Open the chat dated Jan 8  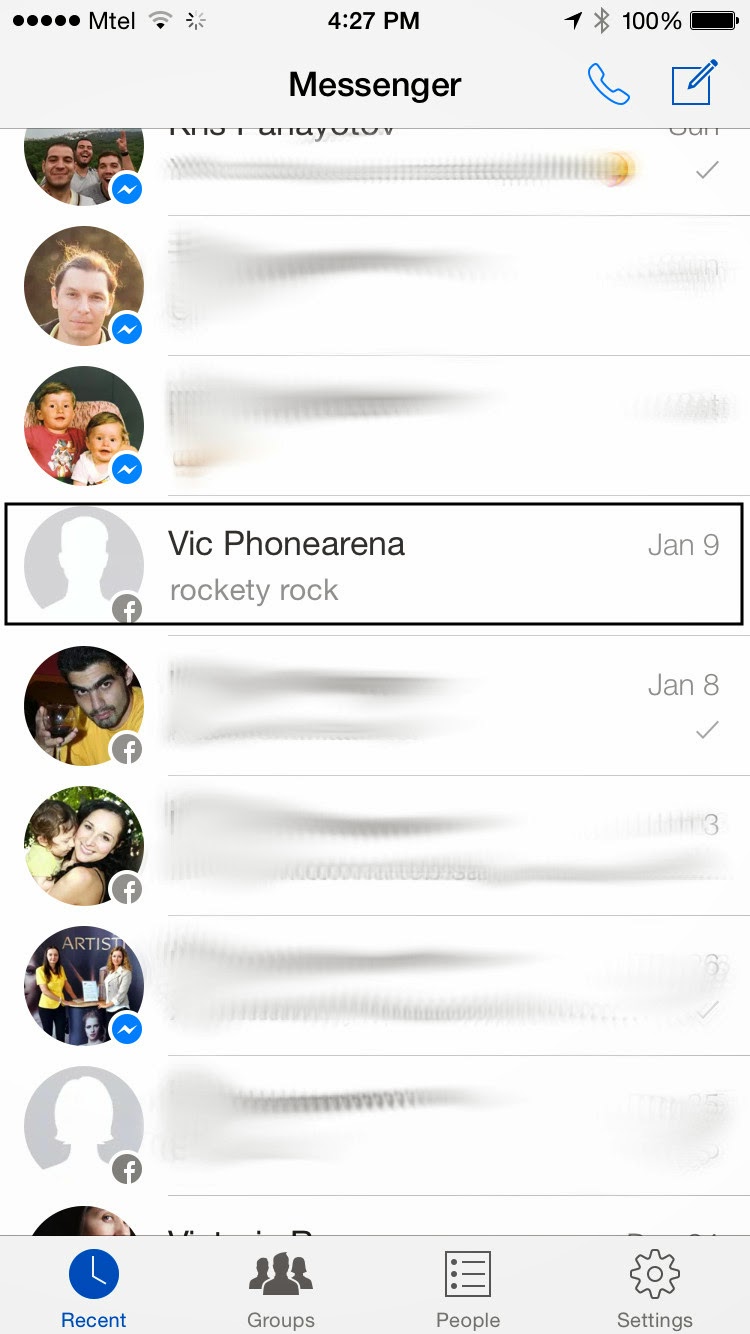(375, 706)
